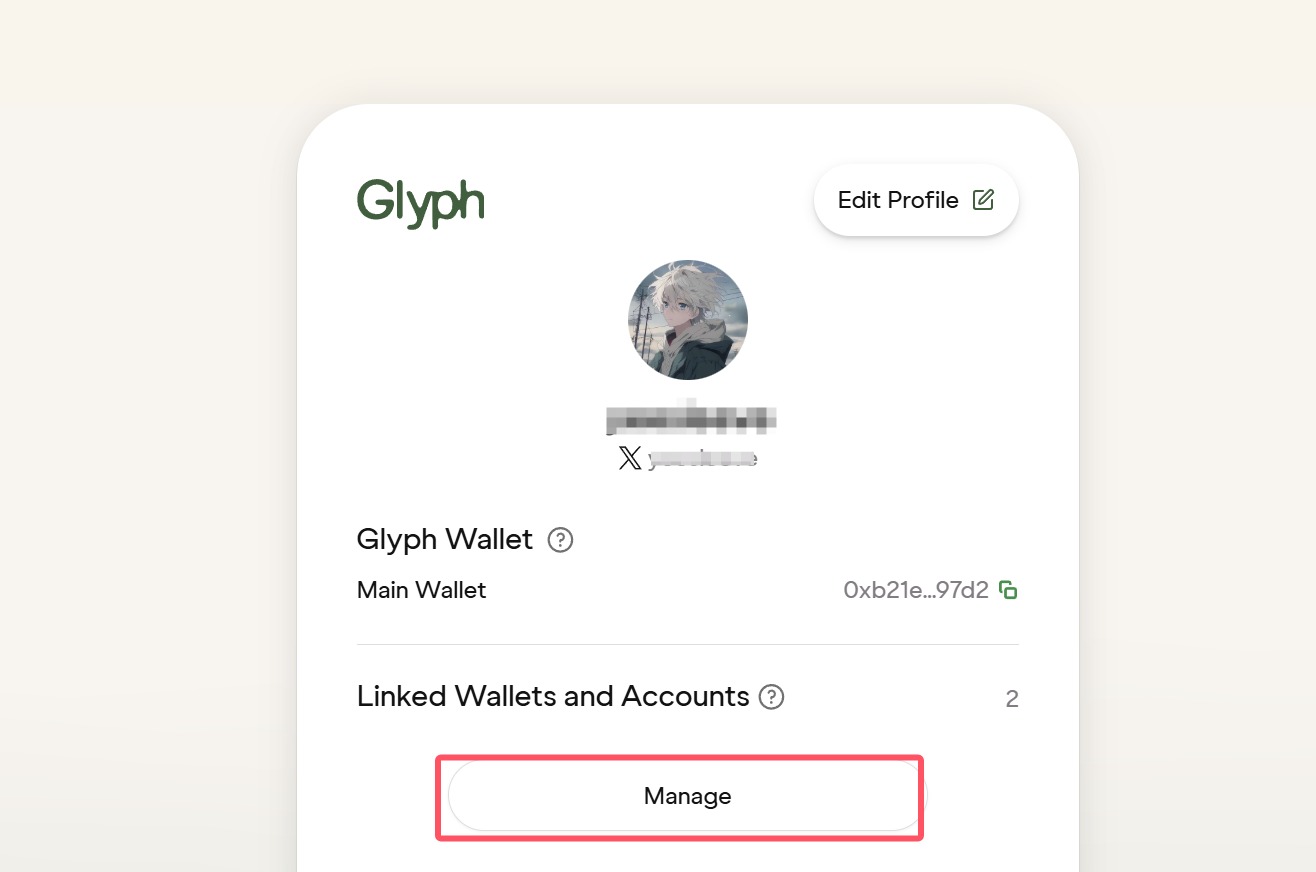Image resolution: width=1316 pixels, height=872 pixels.
Task: Tap Manage linked wallets button
Action: (x=687, y=796)
